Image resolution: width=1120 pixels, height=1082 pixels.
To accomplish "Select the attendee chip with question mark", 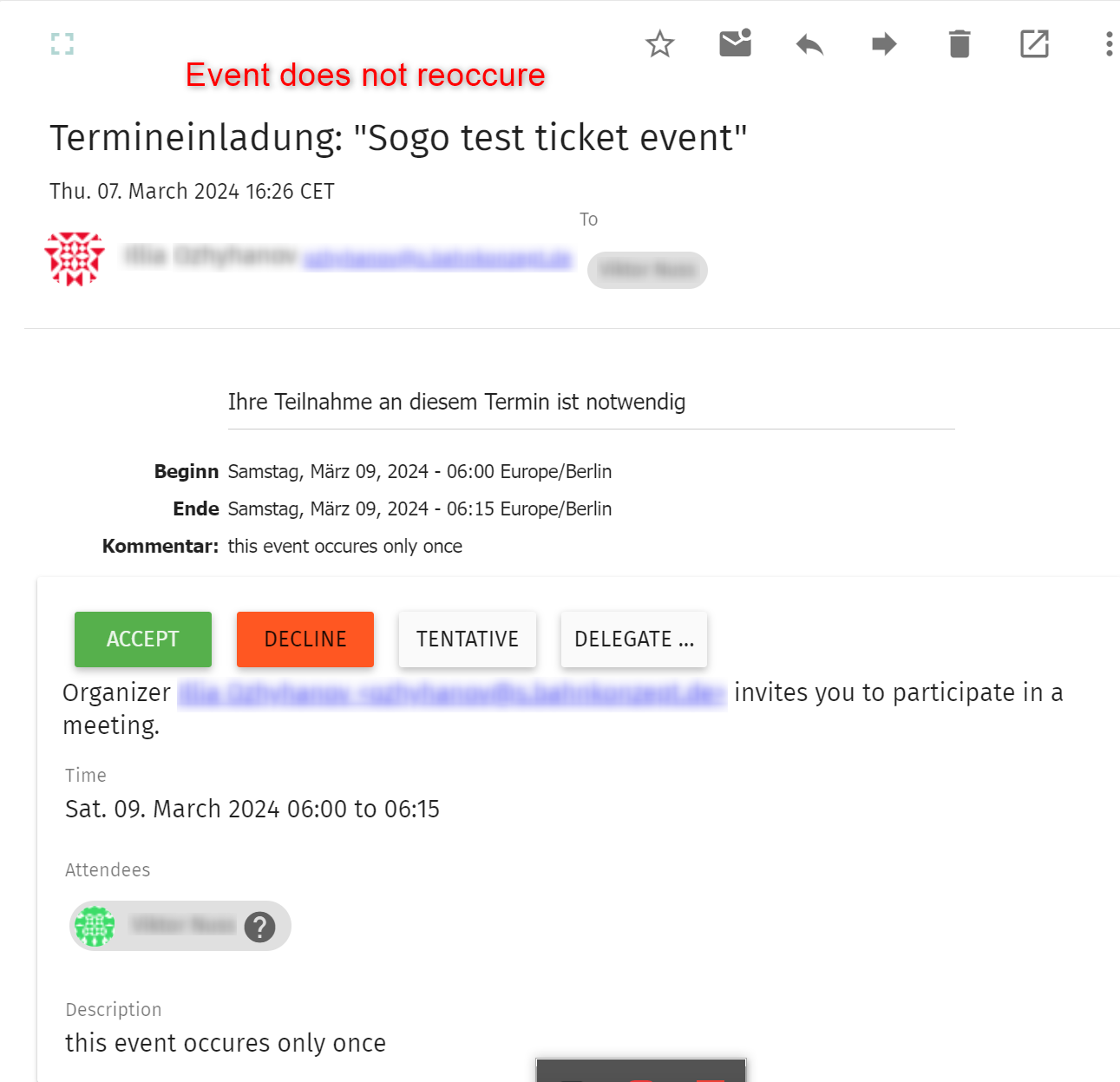I will tap(180, 926).
